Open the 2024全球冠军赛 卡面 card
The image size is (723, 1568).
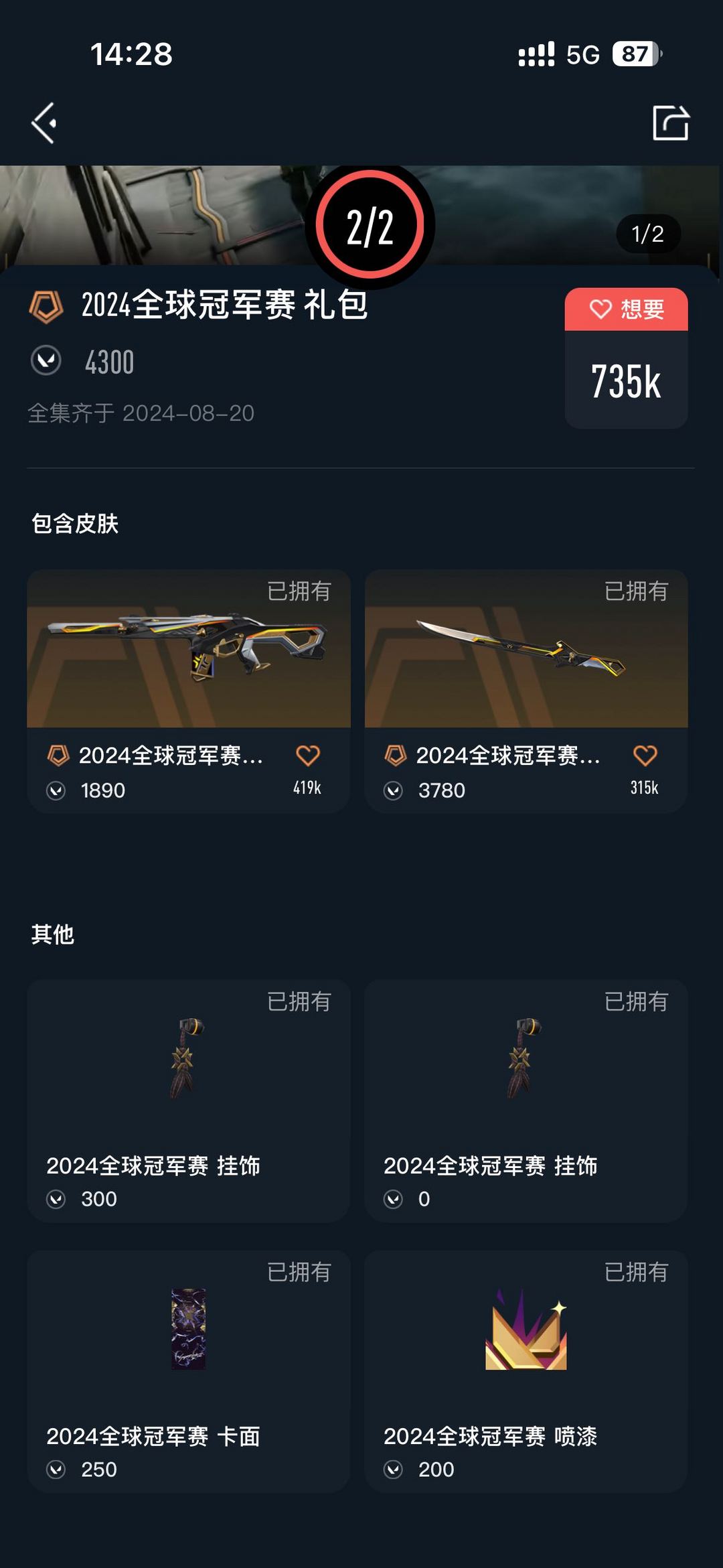click(x=188, y=1370)
